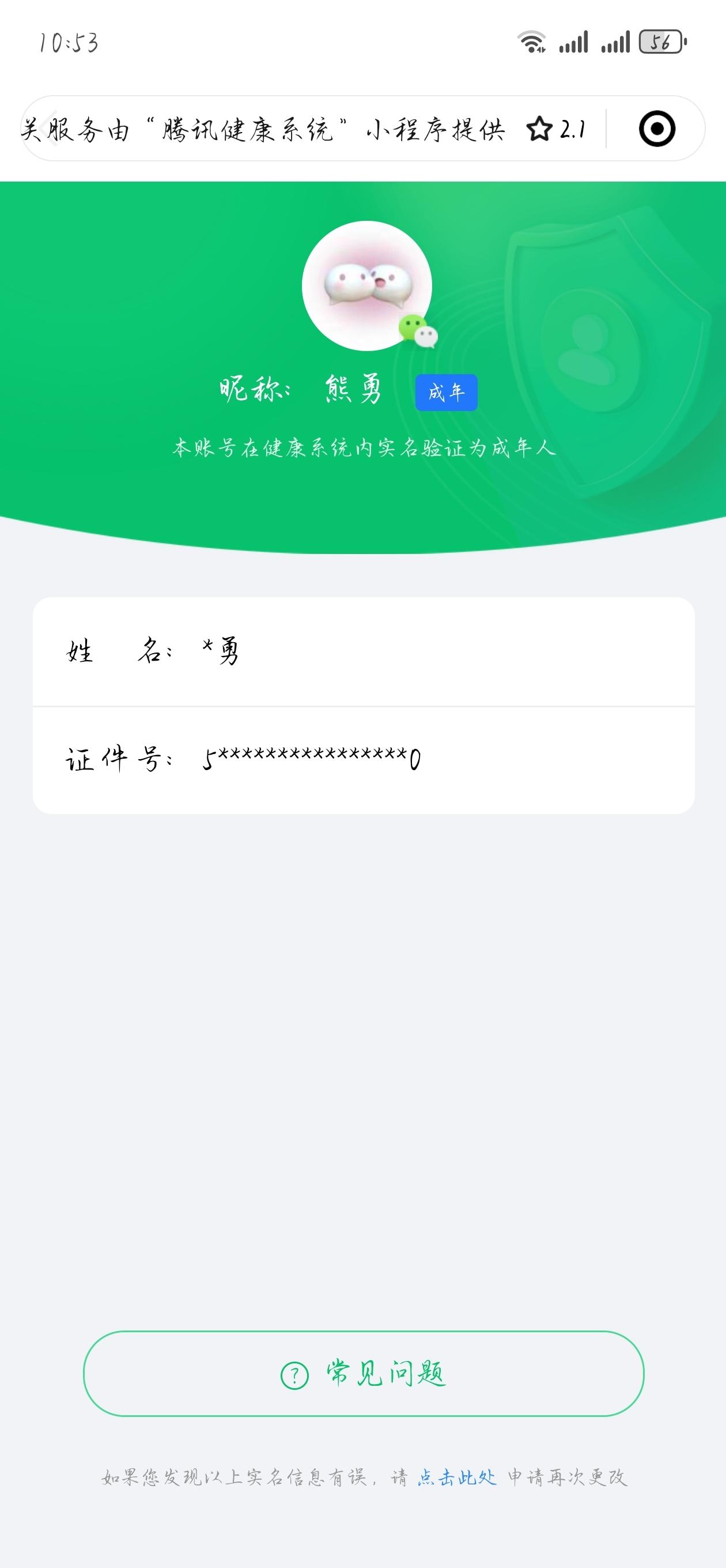Tap the 点击此处 link to change info
Image resolution: width=726 pixels, height=1568 pixels.
click(x=456, y=1477)
